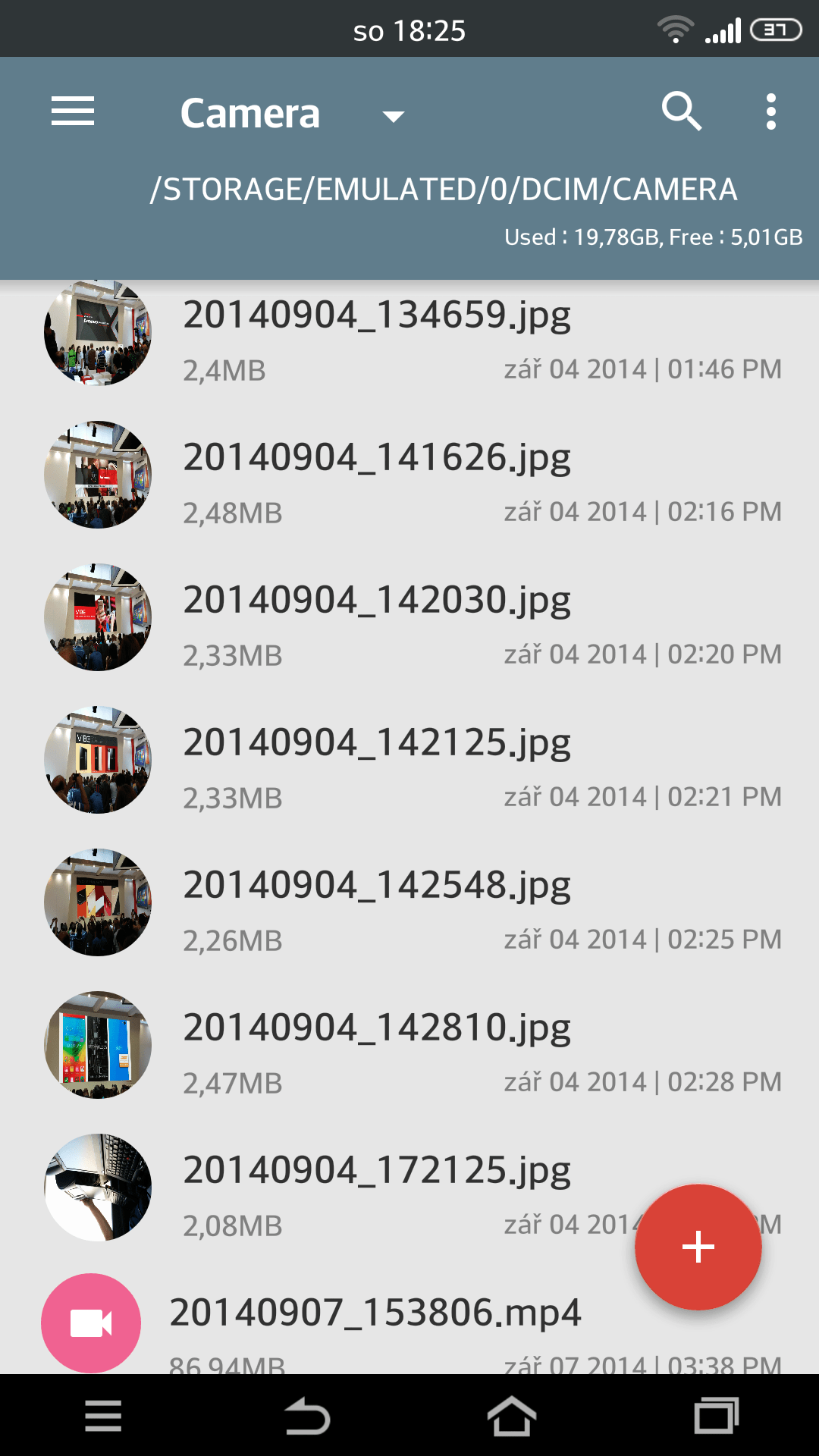Go back using the system back key
819x1456 pixels.
(x=307, y=1416)
